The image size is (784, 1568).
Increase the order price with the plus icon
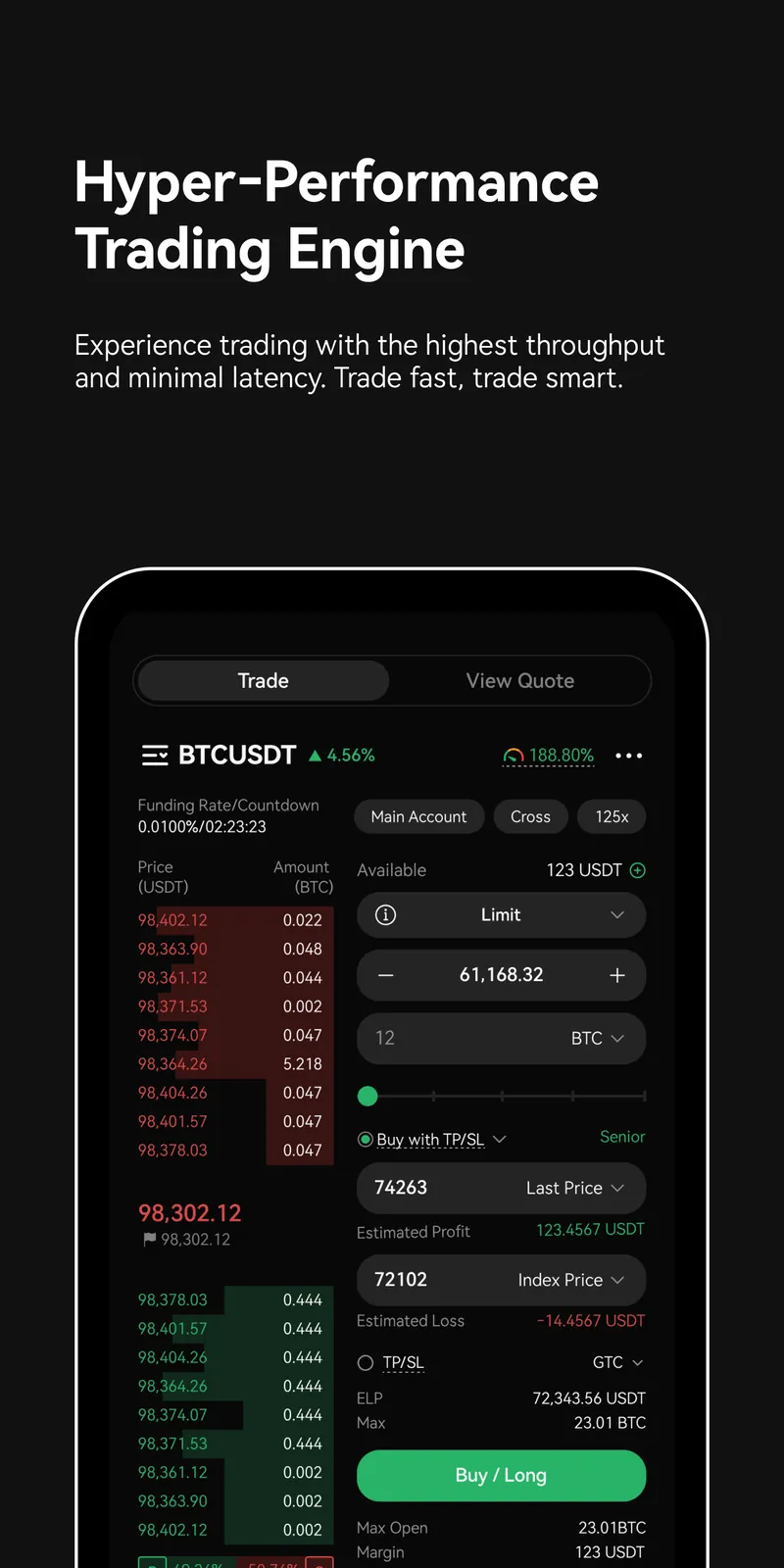(617, 975)
